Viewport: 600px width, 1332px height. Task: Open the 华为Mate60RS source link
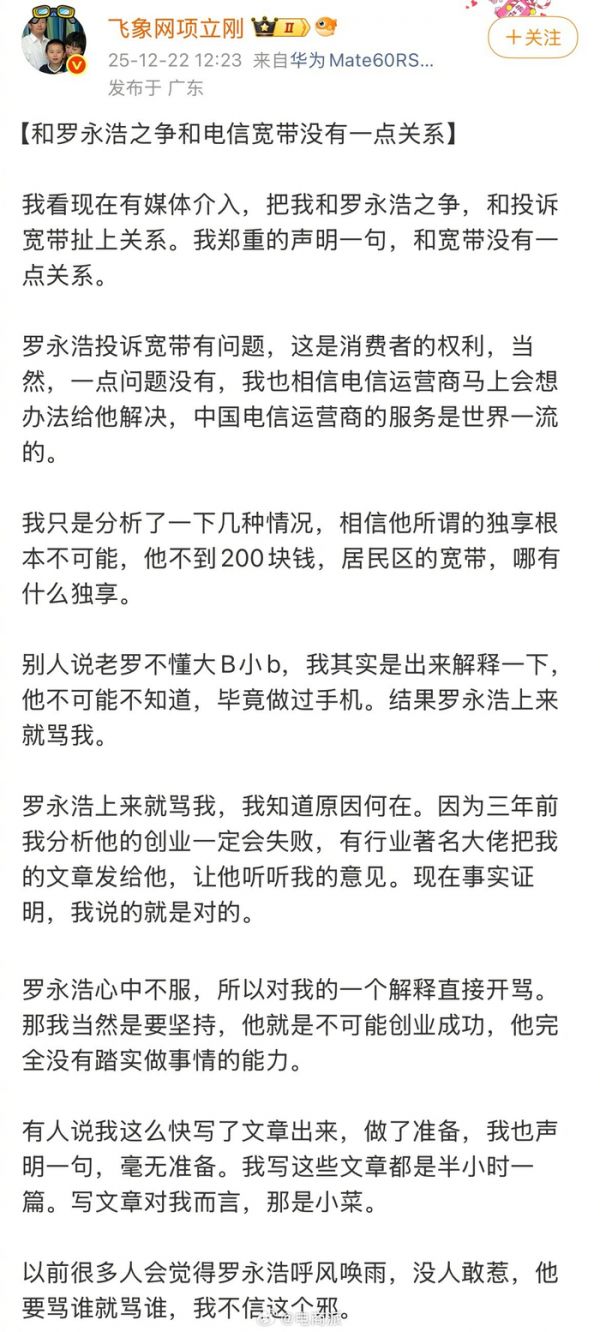coord(362,60)
